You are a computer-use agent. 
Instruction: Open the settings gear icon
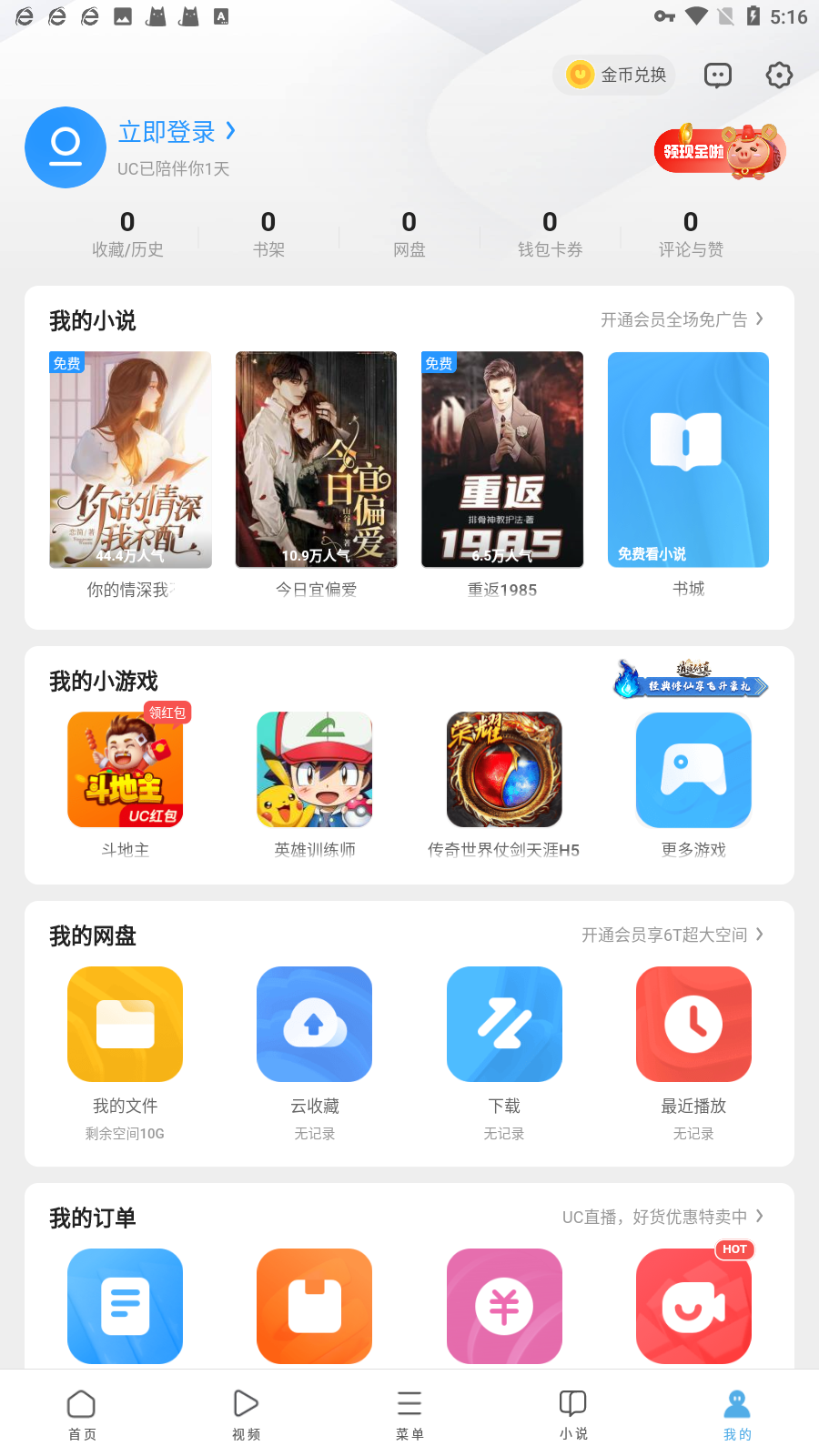[x=779, y=75]
